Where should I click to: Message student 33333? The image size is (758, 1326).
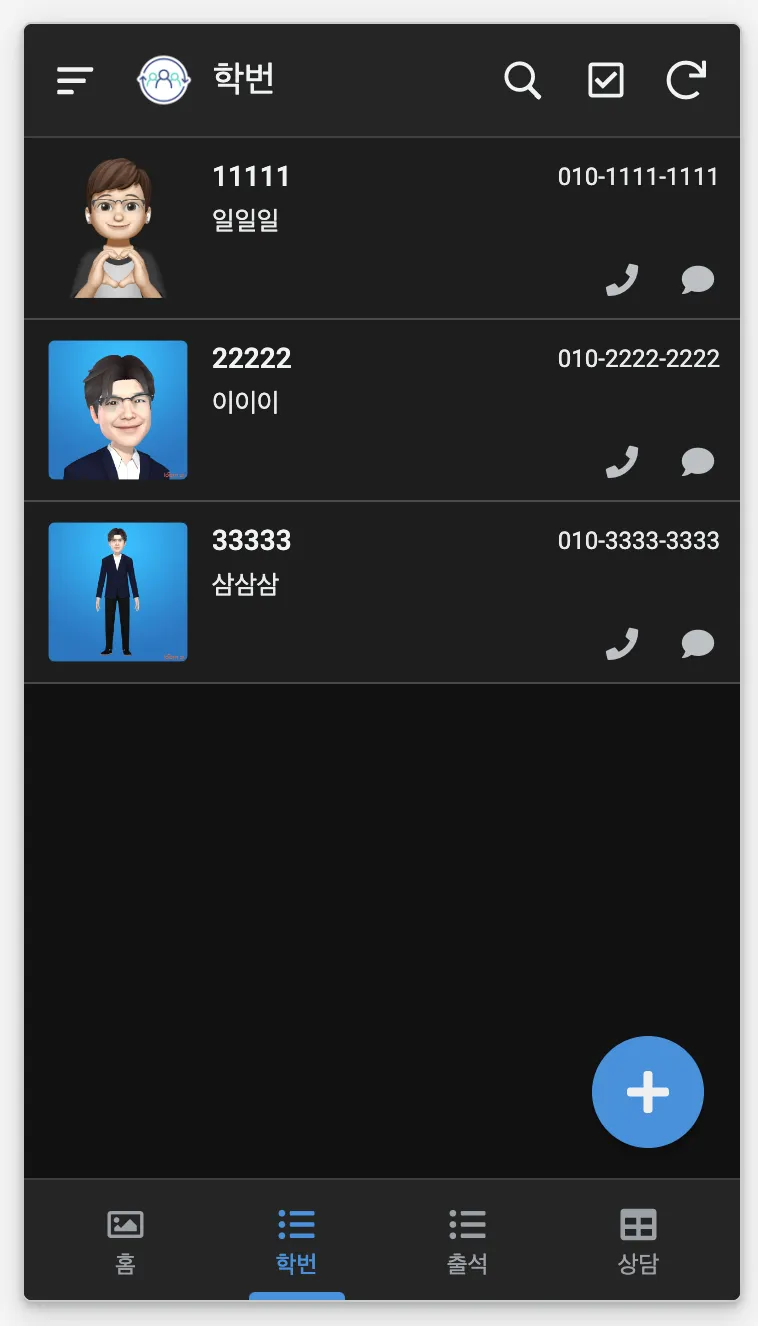tap(697, 644)
